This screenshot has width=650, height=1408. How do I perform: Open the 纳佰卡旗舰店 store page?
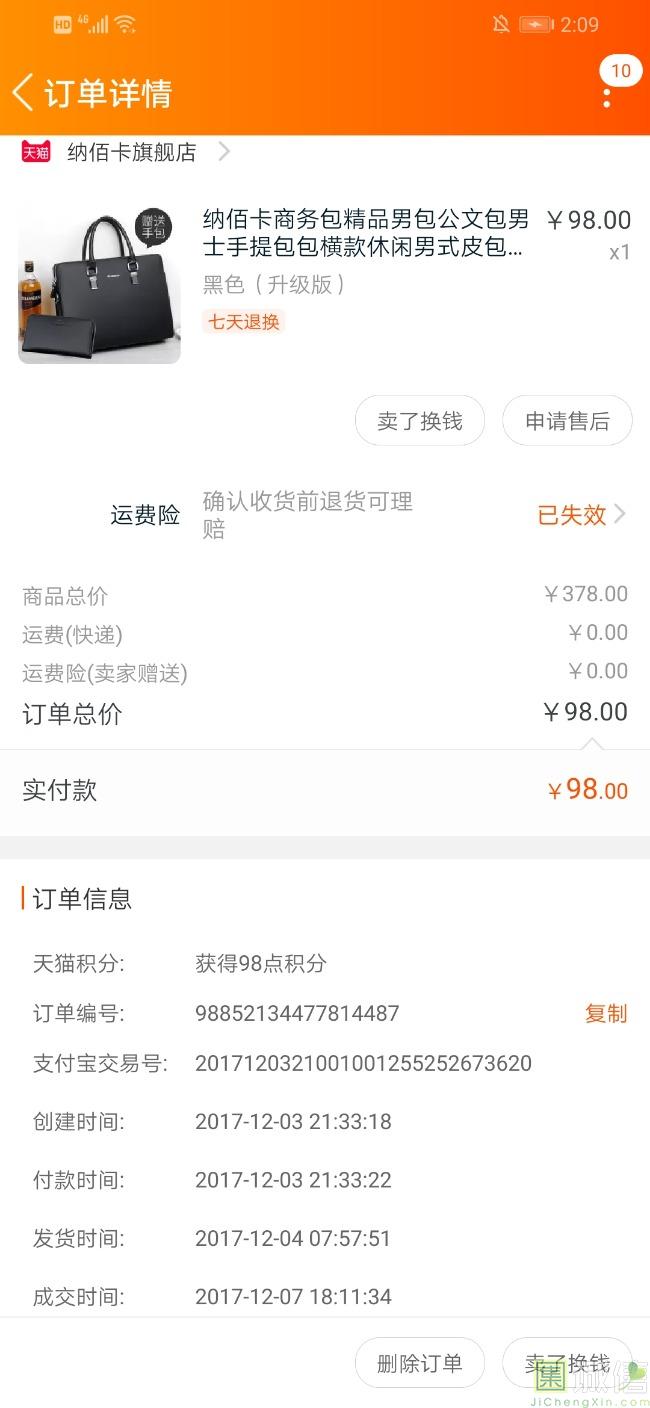[126, 152]
